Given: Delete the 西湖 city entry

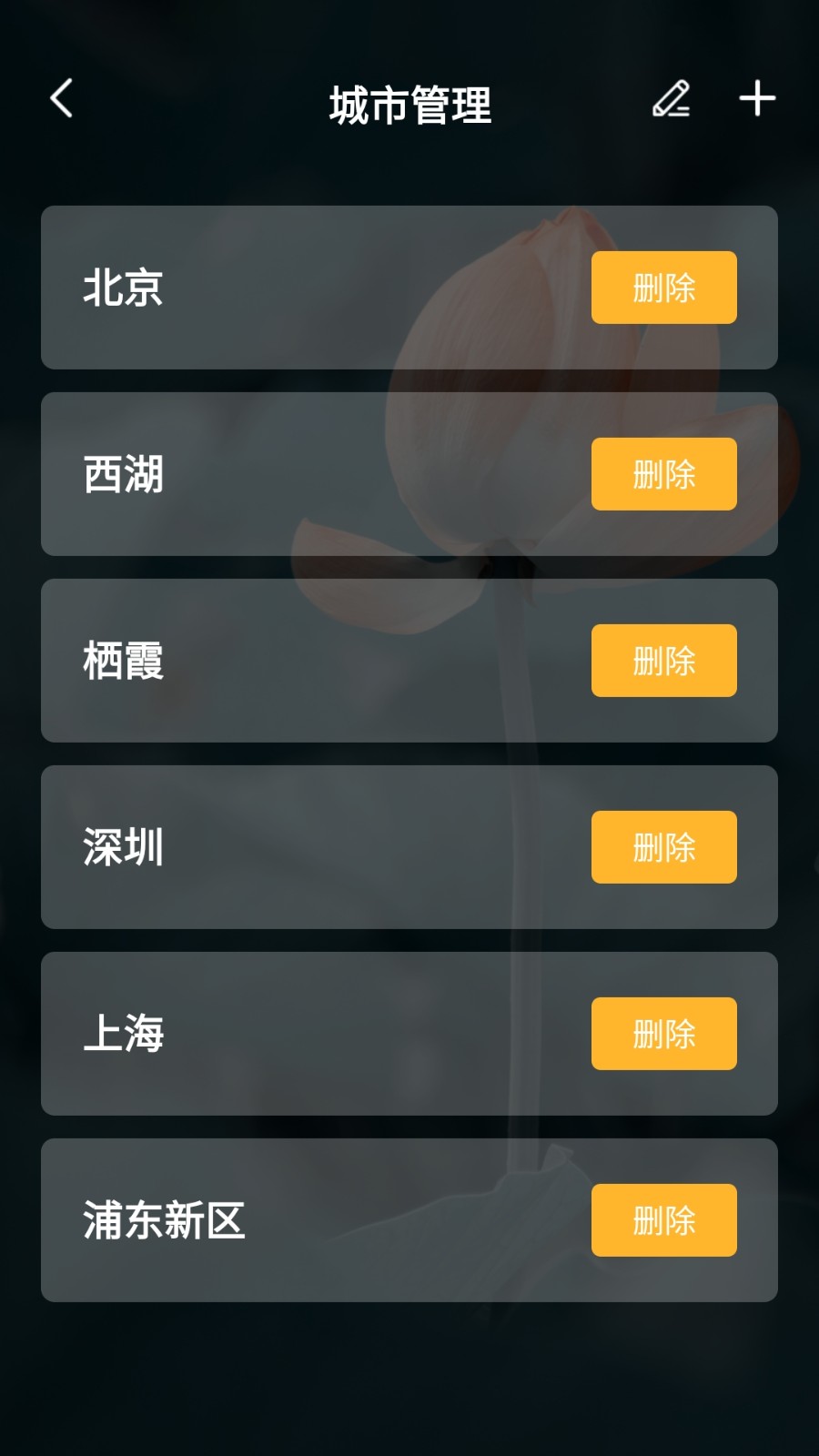Looking at the screenshot, I should [x=663, y=474].
